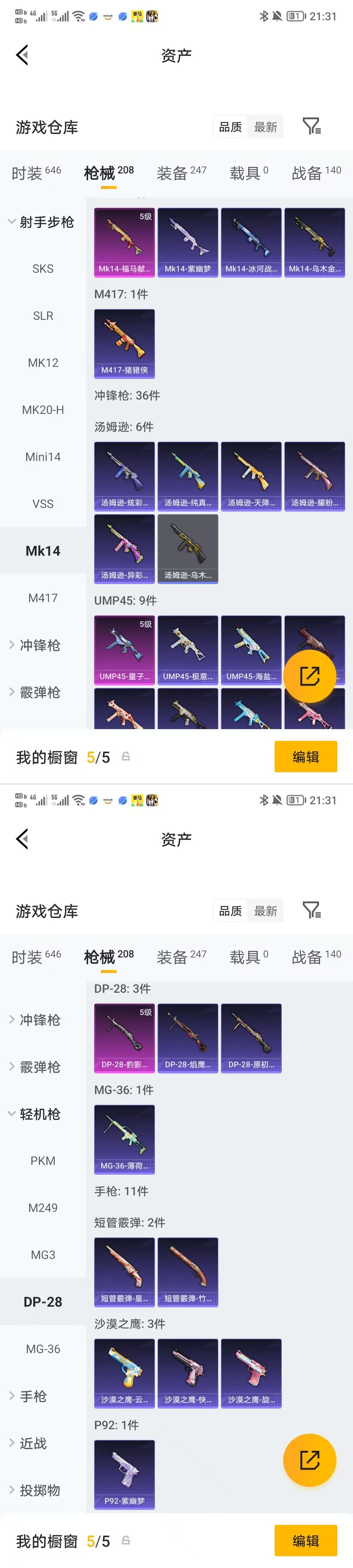View the 沙漠之鹰-云 skin
Screen dimensions: 353x1568
click(124, 1373)
